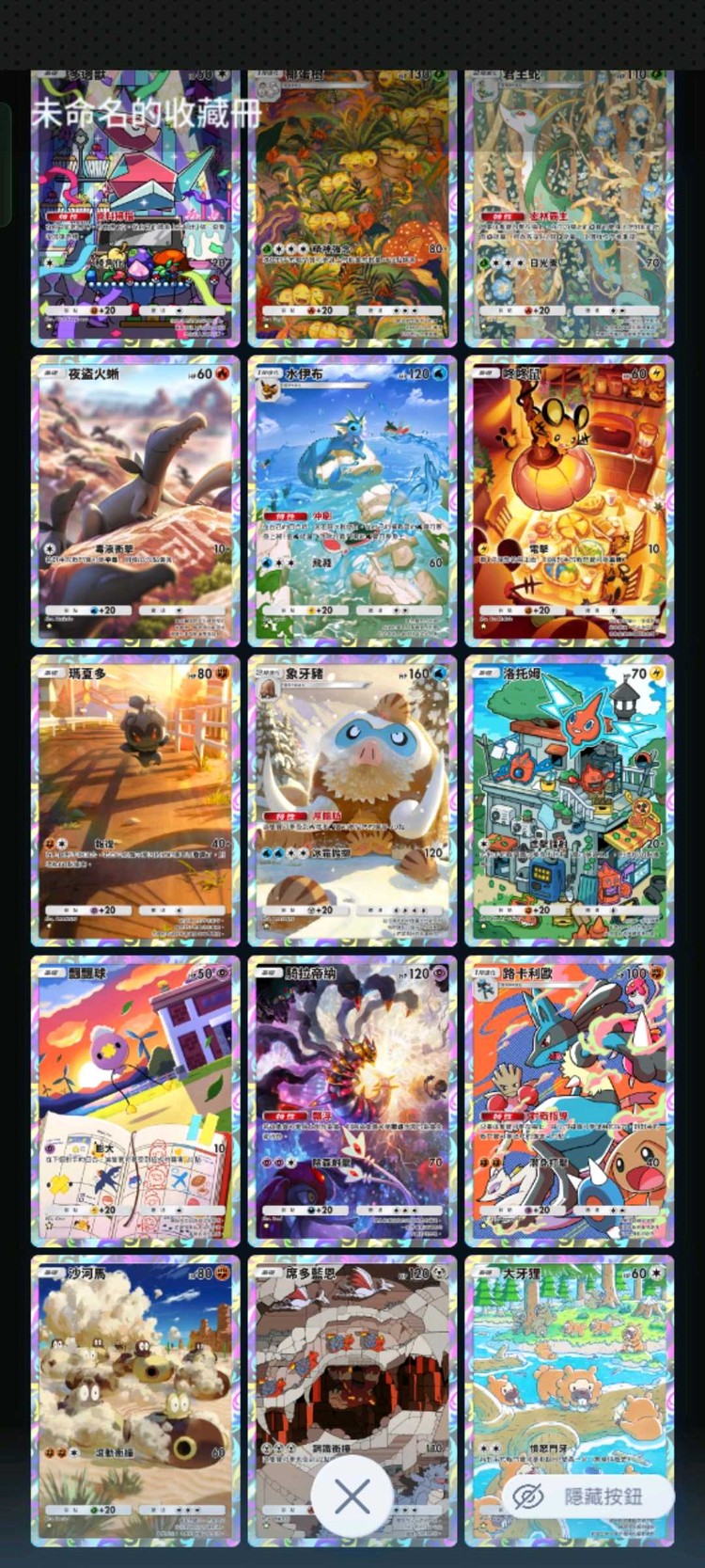This screenshot has height=1568, width=705.
Task: View the 水伊布 card
Action: pos(352,500)
